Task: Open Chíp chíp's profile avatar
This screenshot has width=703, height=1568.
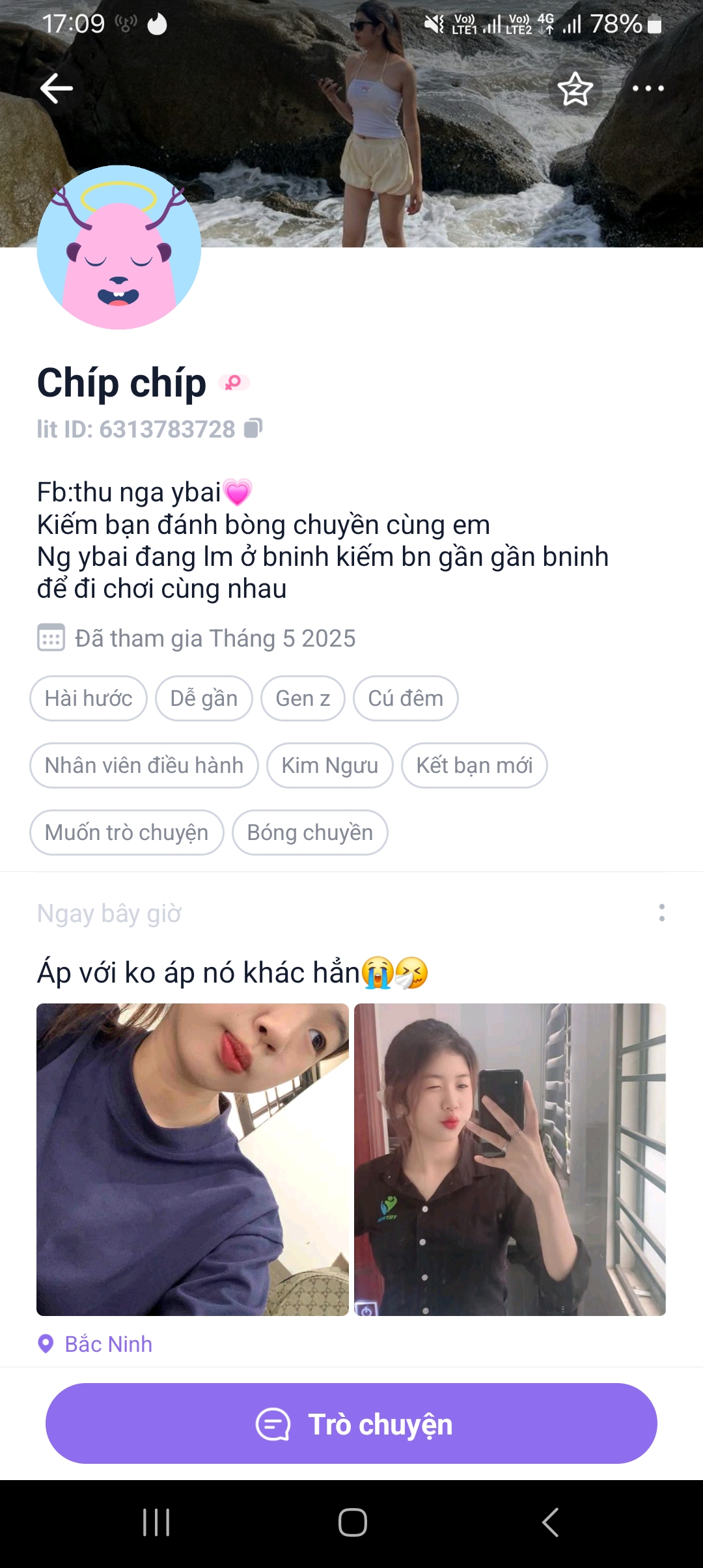Action: pyautogui.click(x=119, y=247)
